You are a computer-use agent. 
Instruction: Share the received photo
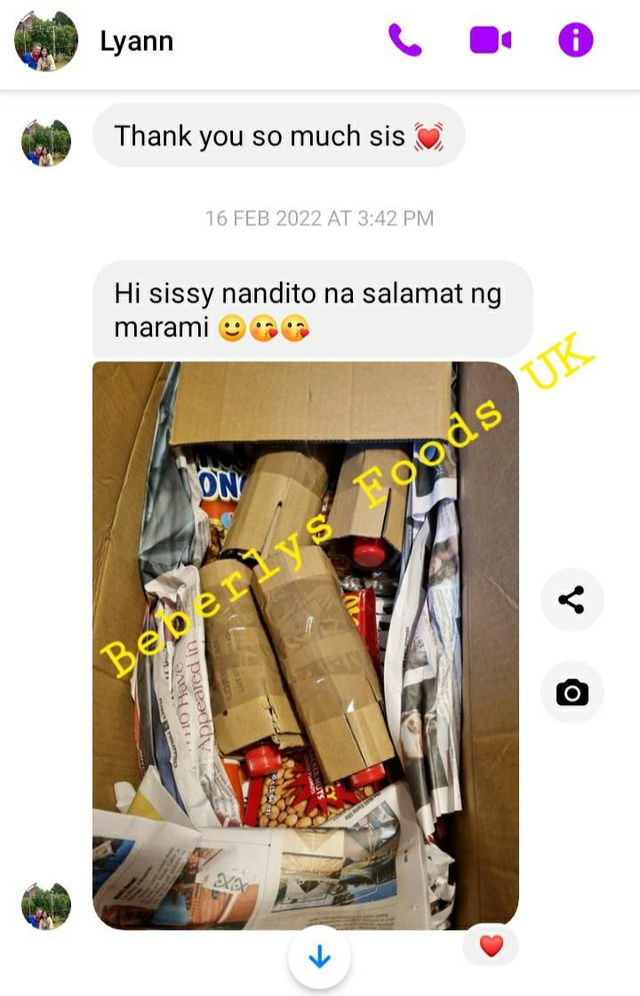pyautogui.click(x=572, y=600)
